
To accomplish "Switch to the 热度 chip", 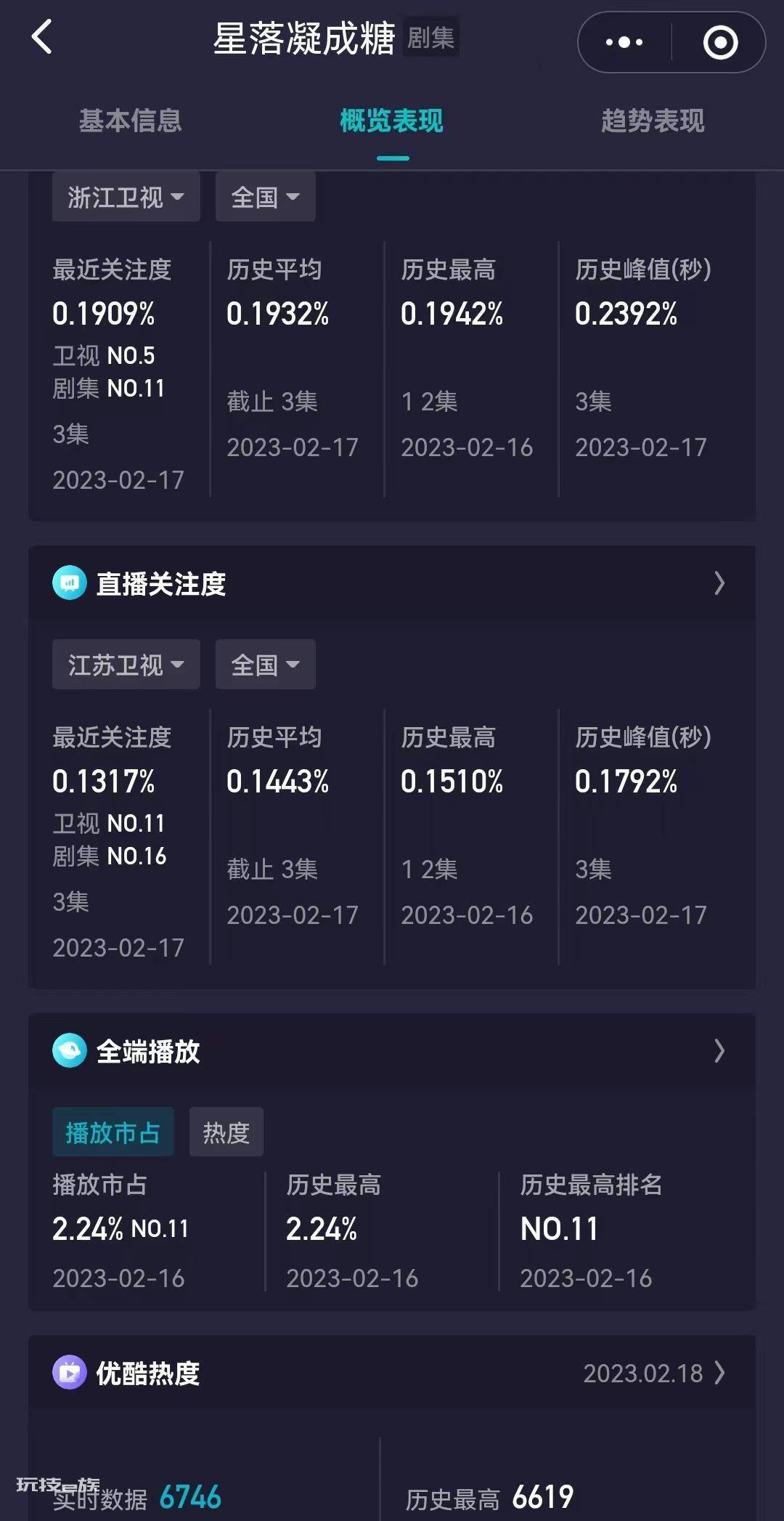I will click(226, 1132).
